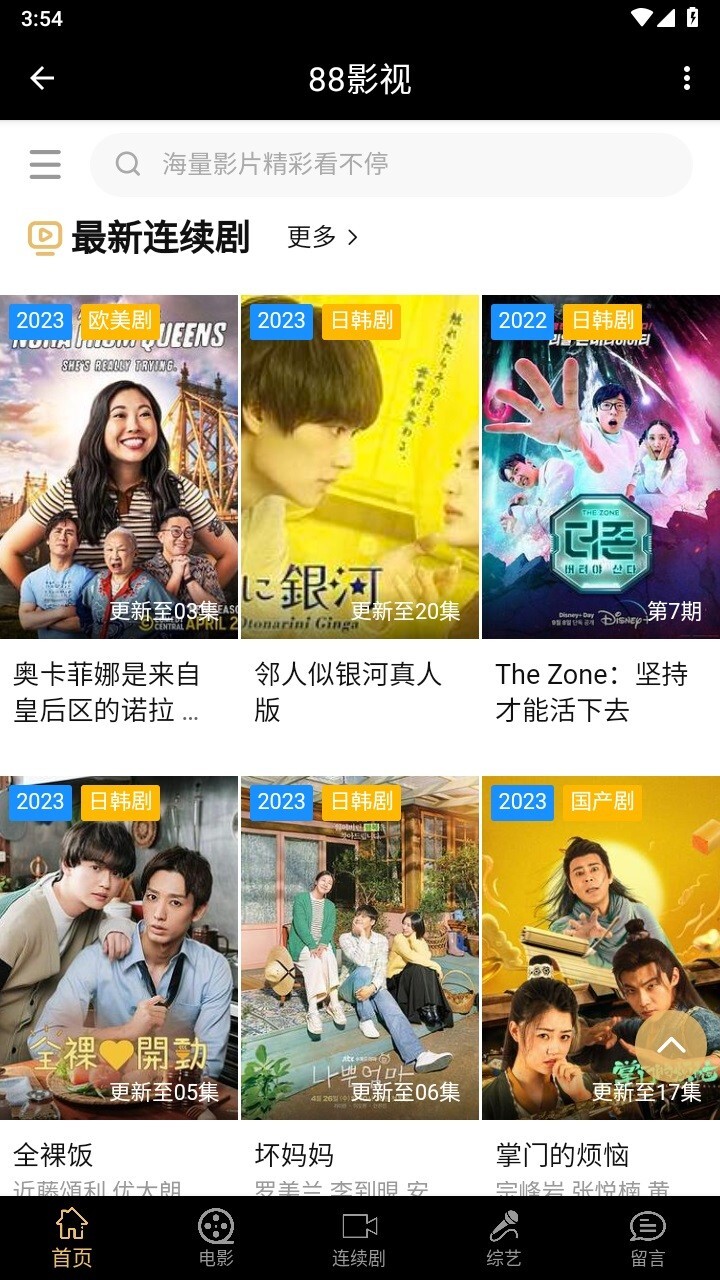Select the 日韩剧 tag on 坏妈妈 poster
This screenshot has height=1280, width=720.
pos(360,801)
